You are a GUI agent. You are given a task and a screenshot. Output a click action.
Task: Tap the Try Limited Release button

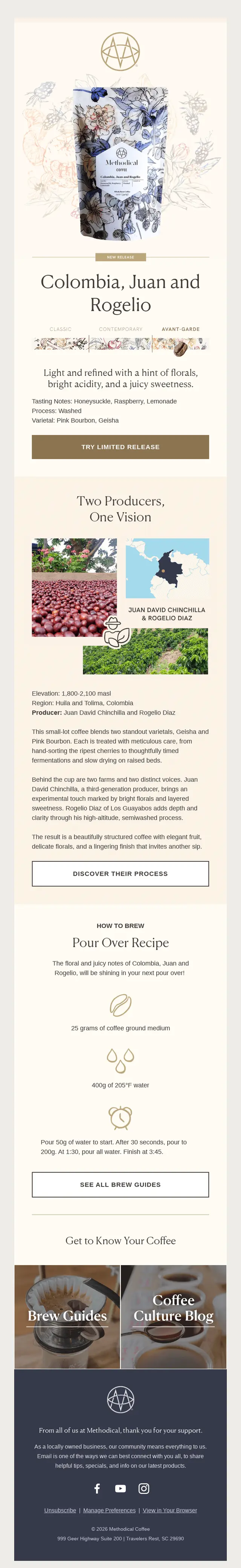(x=120, y=447)
